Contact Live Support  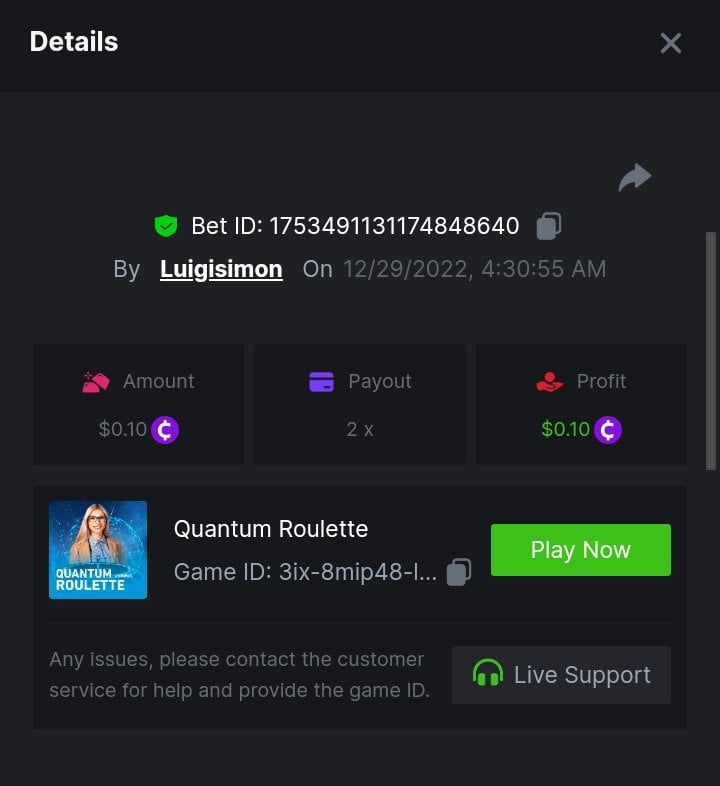click(561, 675)
